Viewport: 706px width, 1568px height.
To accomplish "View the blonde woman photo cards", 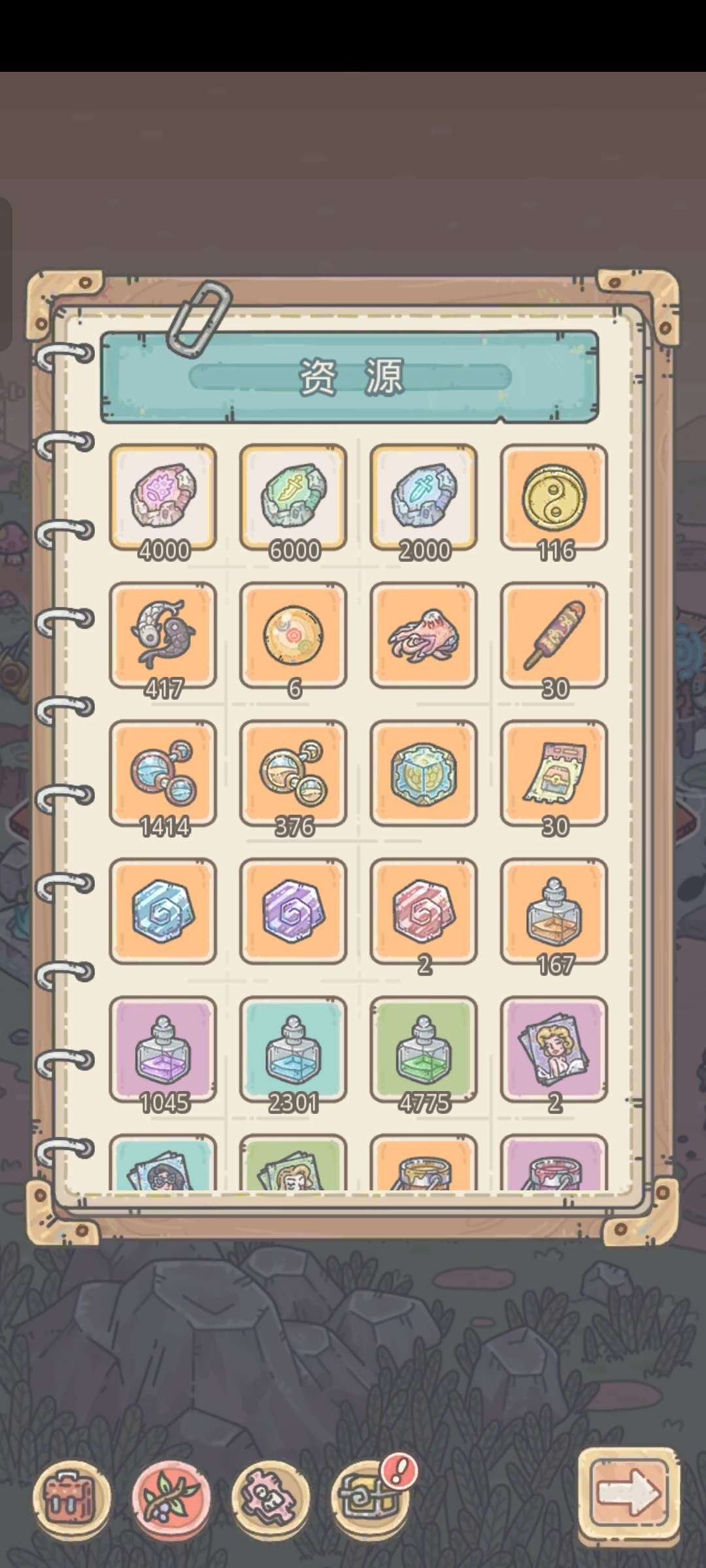I will tap(554, 1049).
